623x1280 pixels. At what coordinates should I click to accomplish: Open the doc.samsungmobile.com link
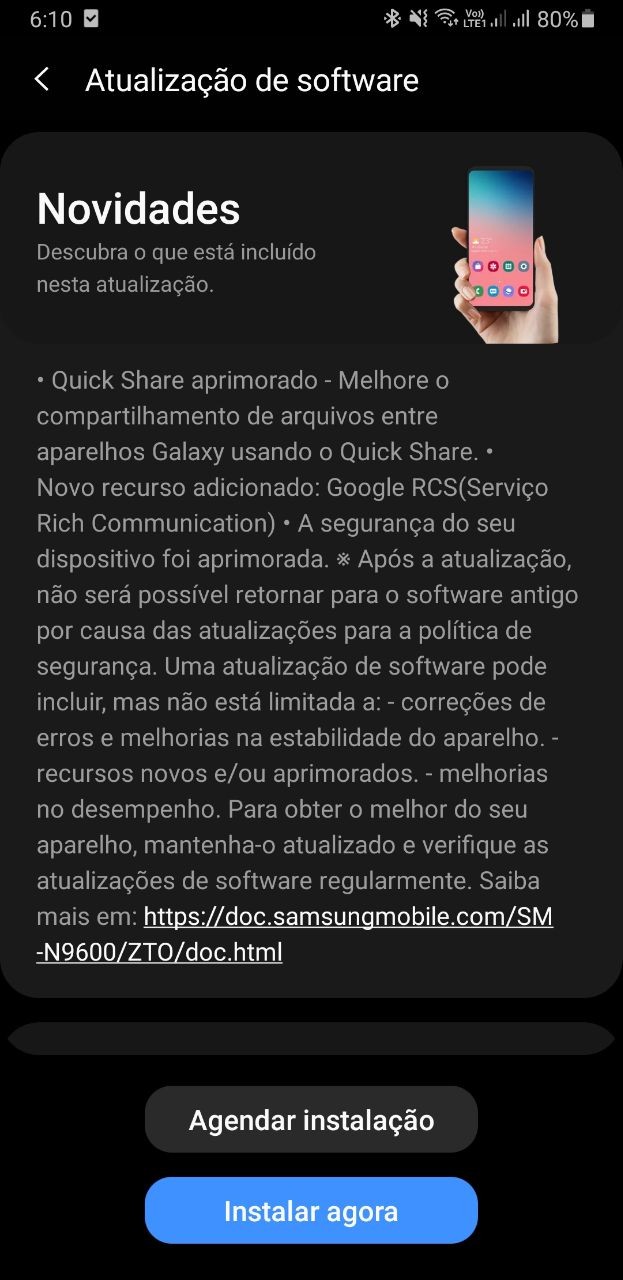[x=347, y=917]
